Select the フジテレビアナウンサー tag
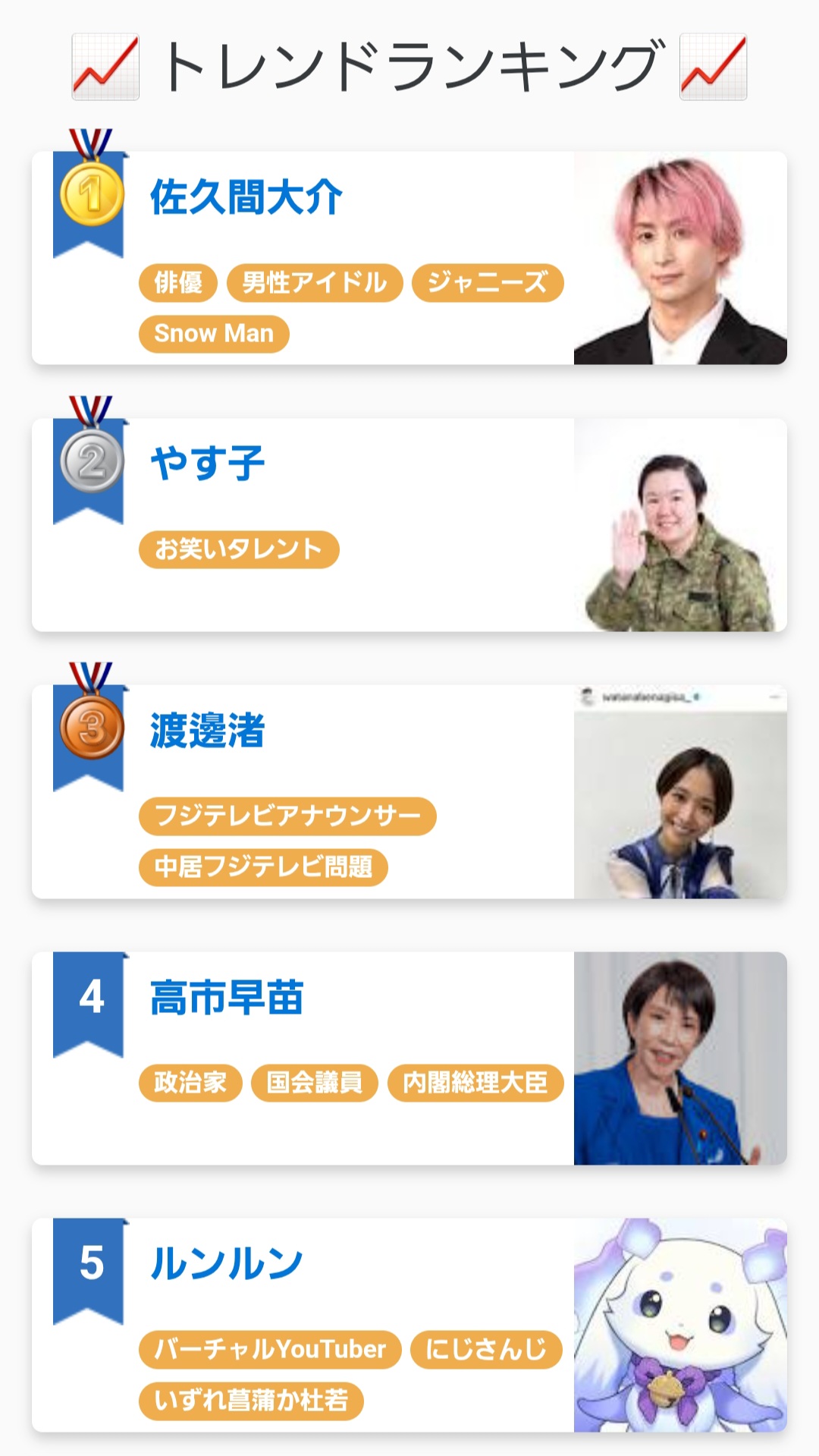The width and height of the screenshot is (819, 1456). point(287,816)
